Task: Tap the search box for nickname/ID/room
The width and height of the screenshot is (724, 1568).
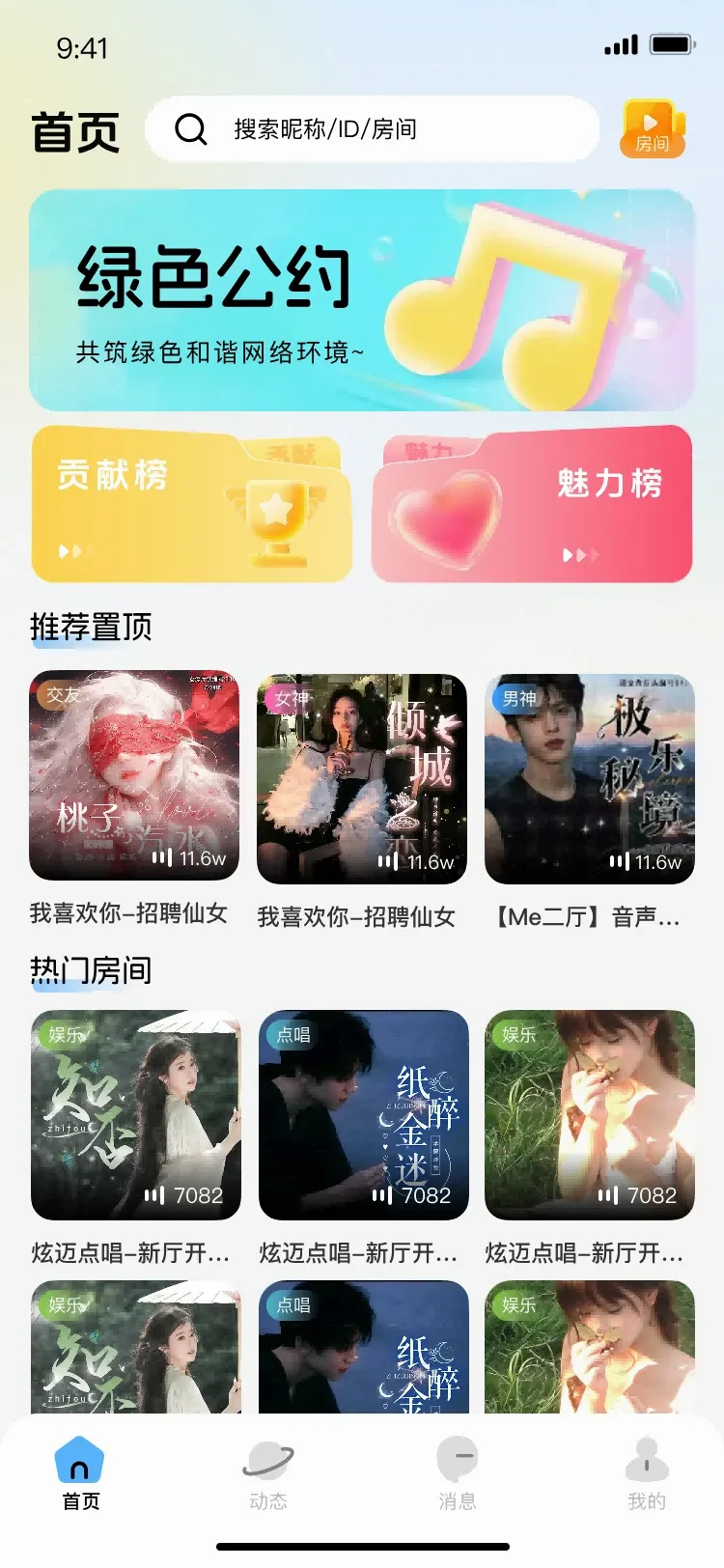Action: point(373,128)
